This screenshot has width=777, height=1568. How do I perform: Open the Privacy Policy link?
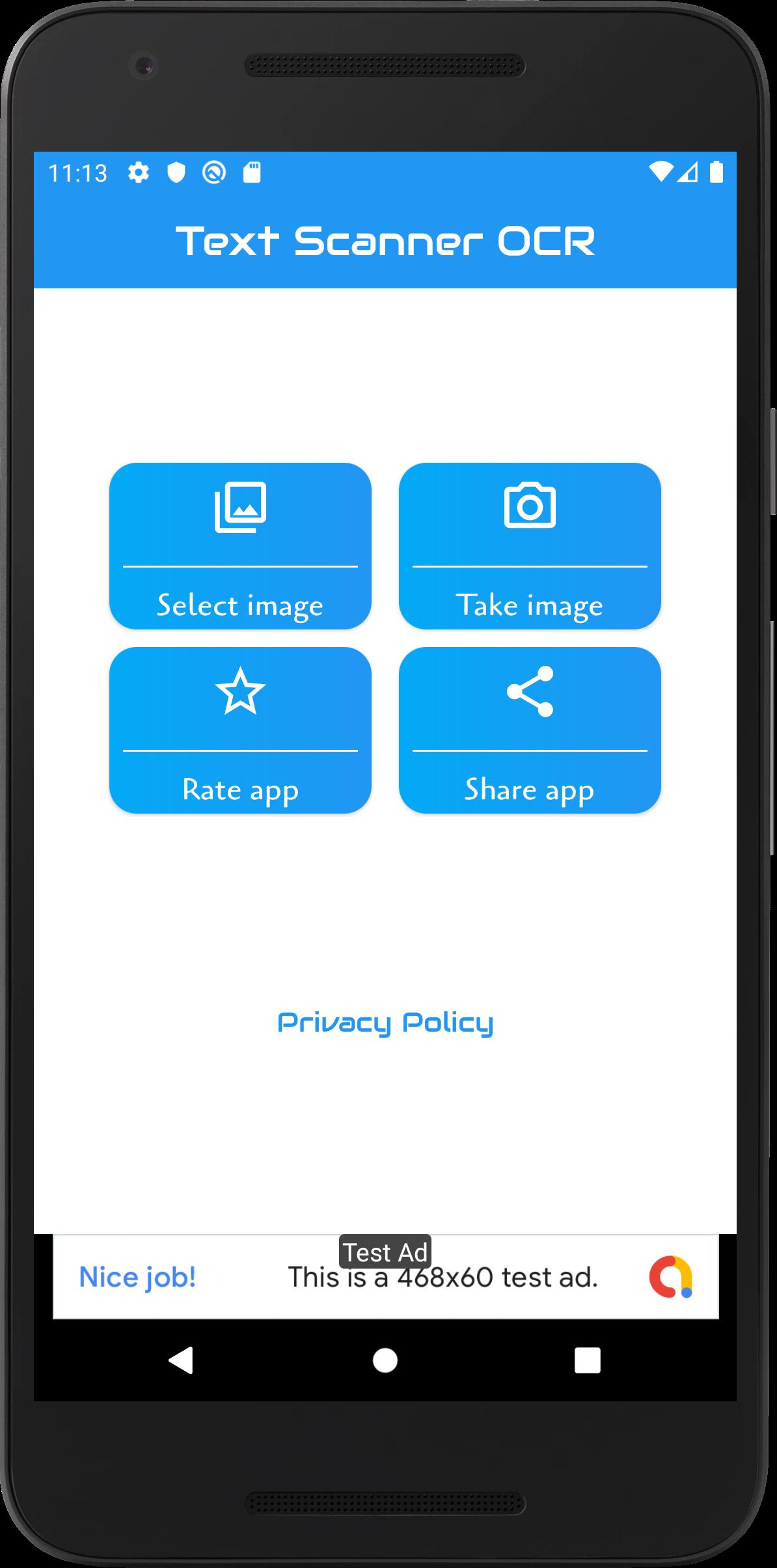(385, 1023)
